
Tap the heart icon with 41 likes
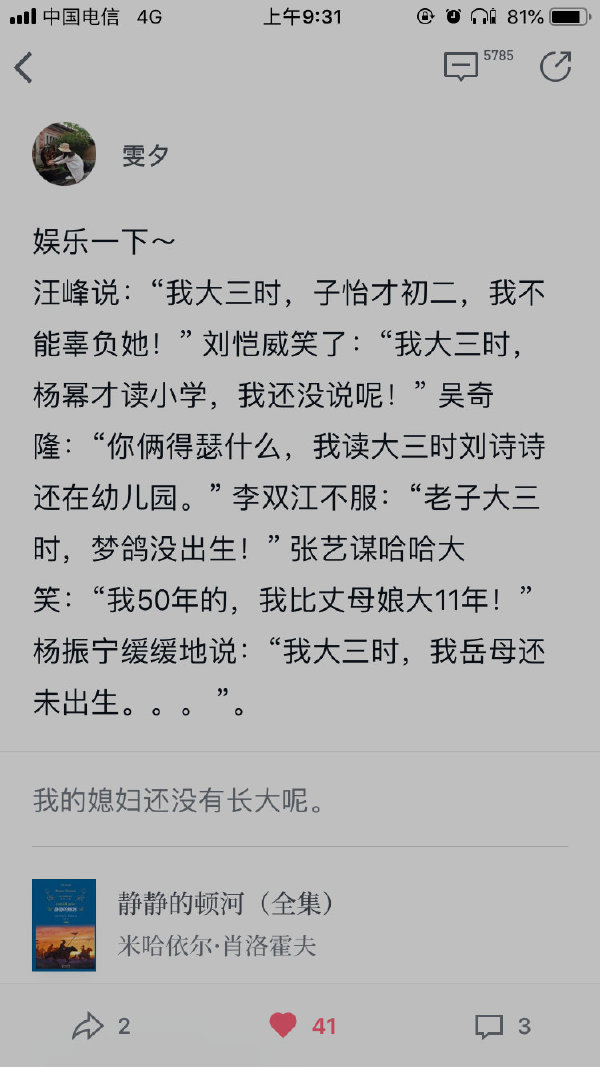(x=284, y=1025)
